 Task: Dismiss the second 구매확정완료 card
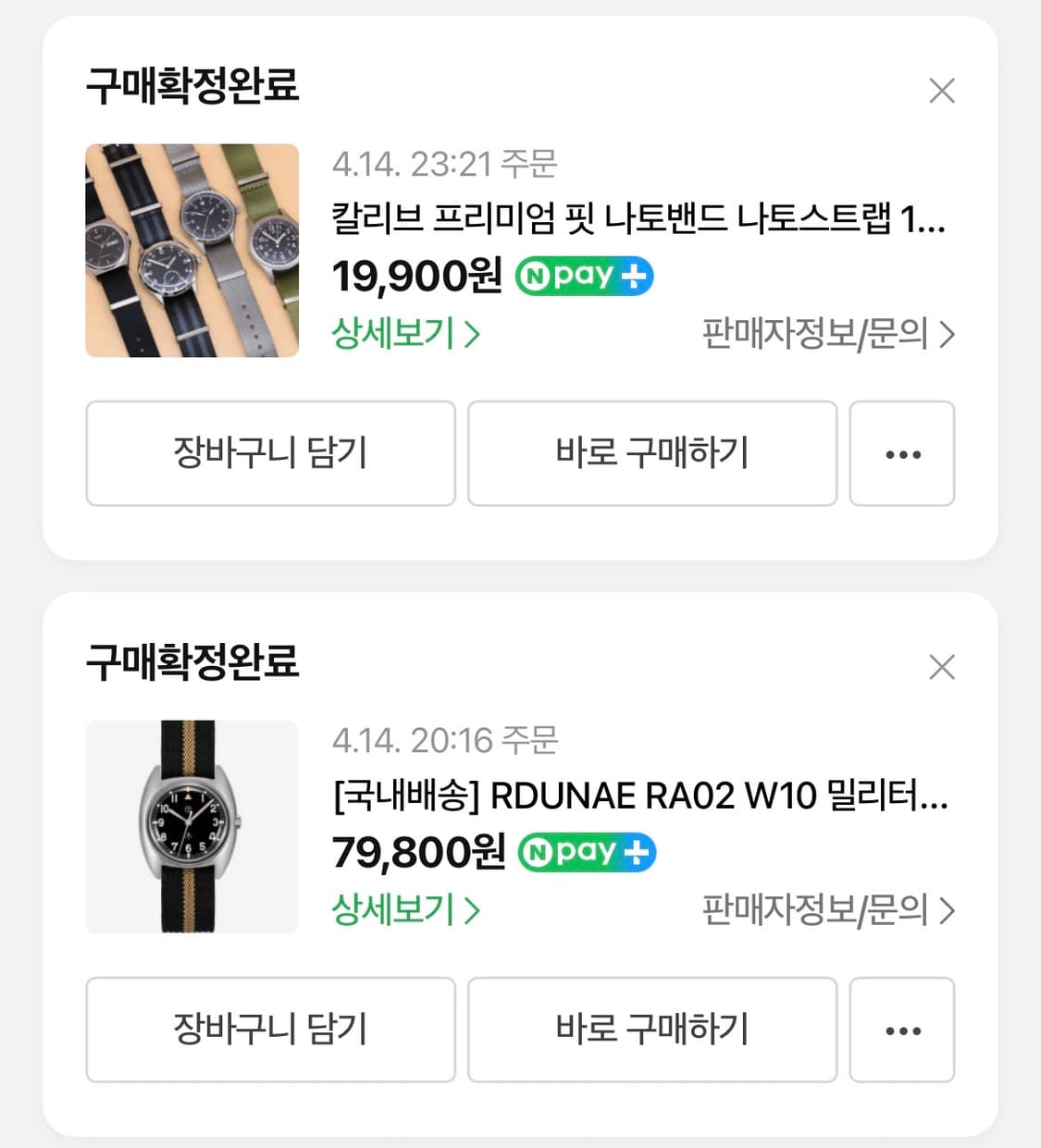pos(941,666)
